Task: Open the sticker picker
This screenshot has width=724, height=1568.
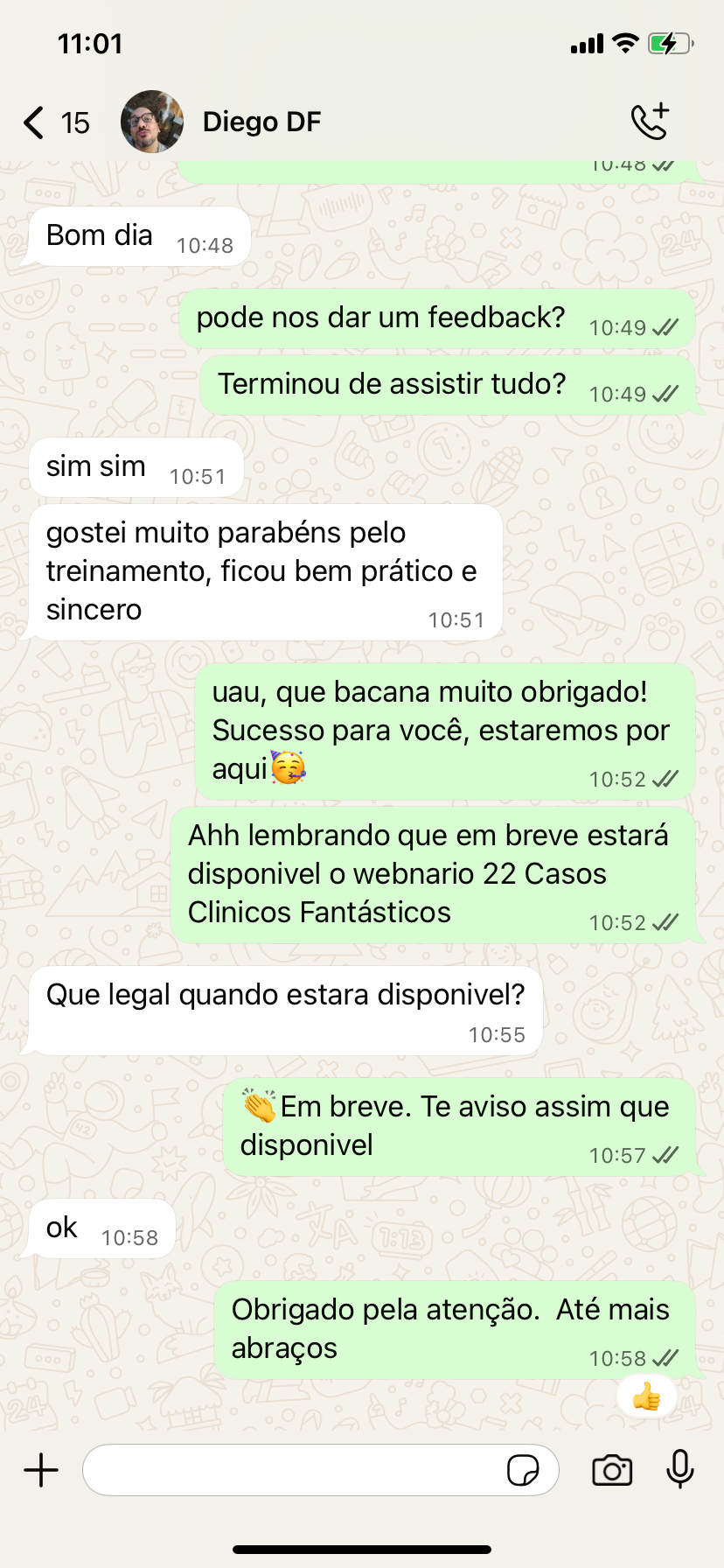Action: coord(523,1470)
